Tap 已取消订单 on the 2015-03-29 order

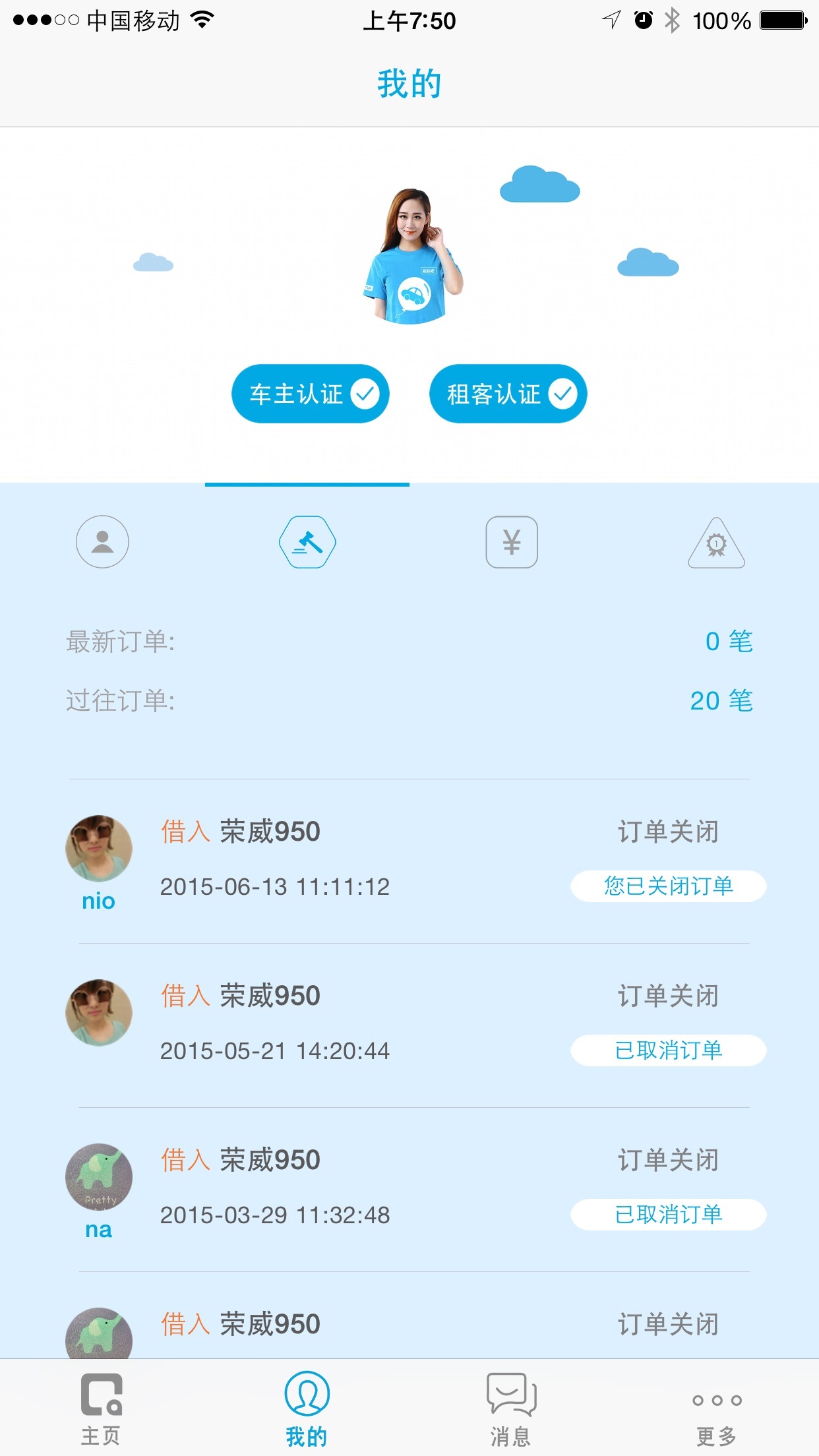click(x=668, y=1214)
